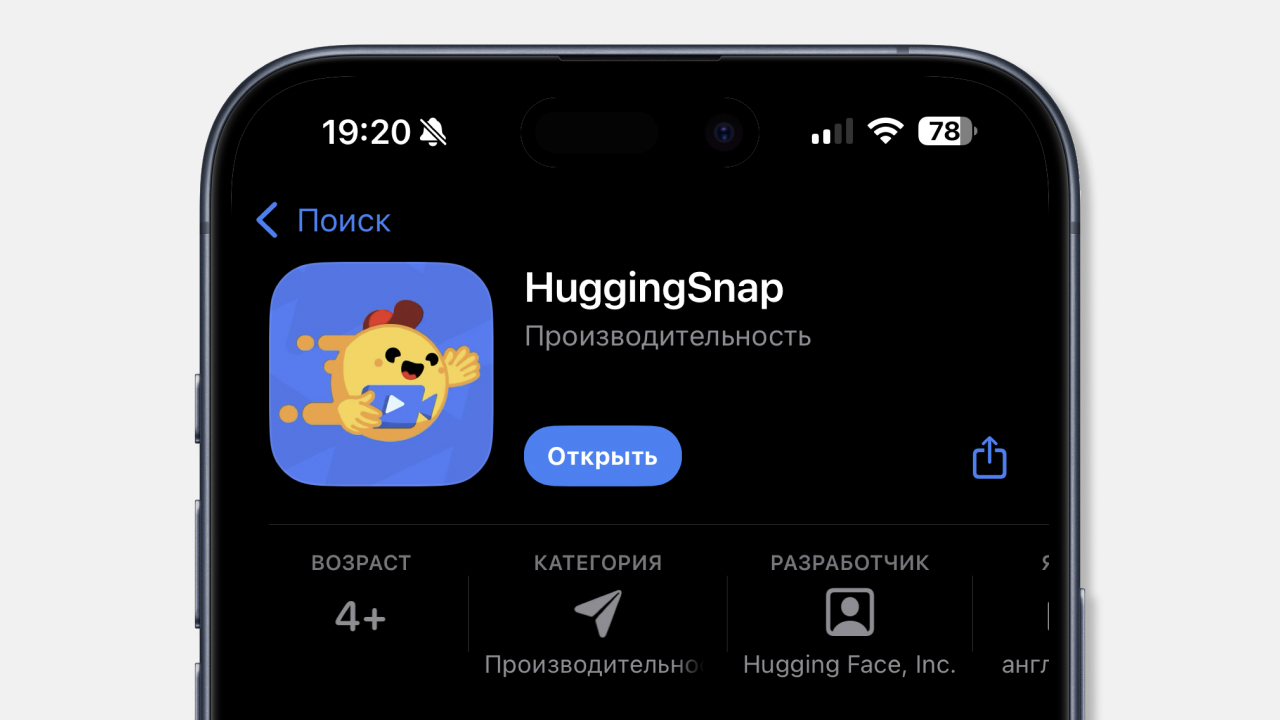Open the Производительность category info
1280x720 pixels.
click(x=597, y=613)
